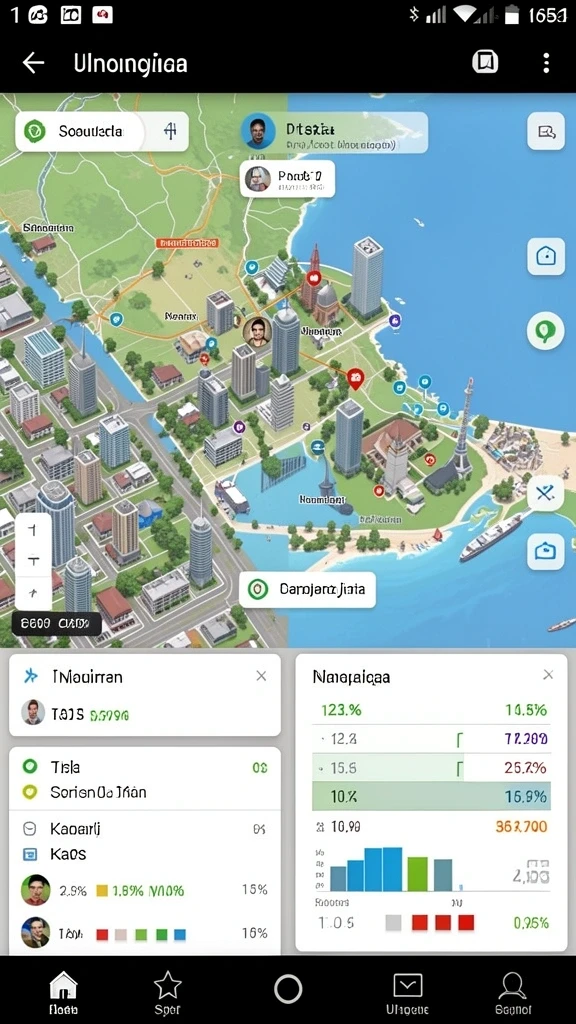Viewport: 576px width, 1024px height.
Task: Tap the crossed-tools button on the map
Action: pyautogui.click(x=545, y=492)
